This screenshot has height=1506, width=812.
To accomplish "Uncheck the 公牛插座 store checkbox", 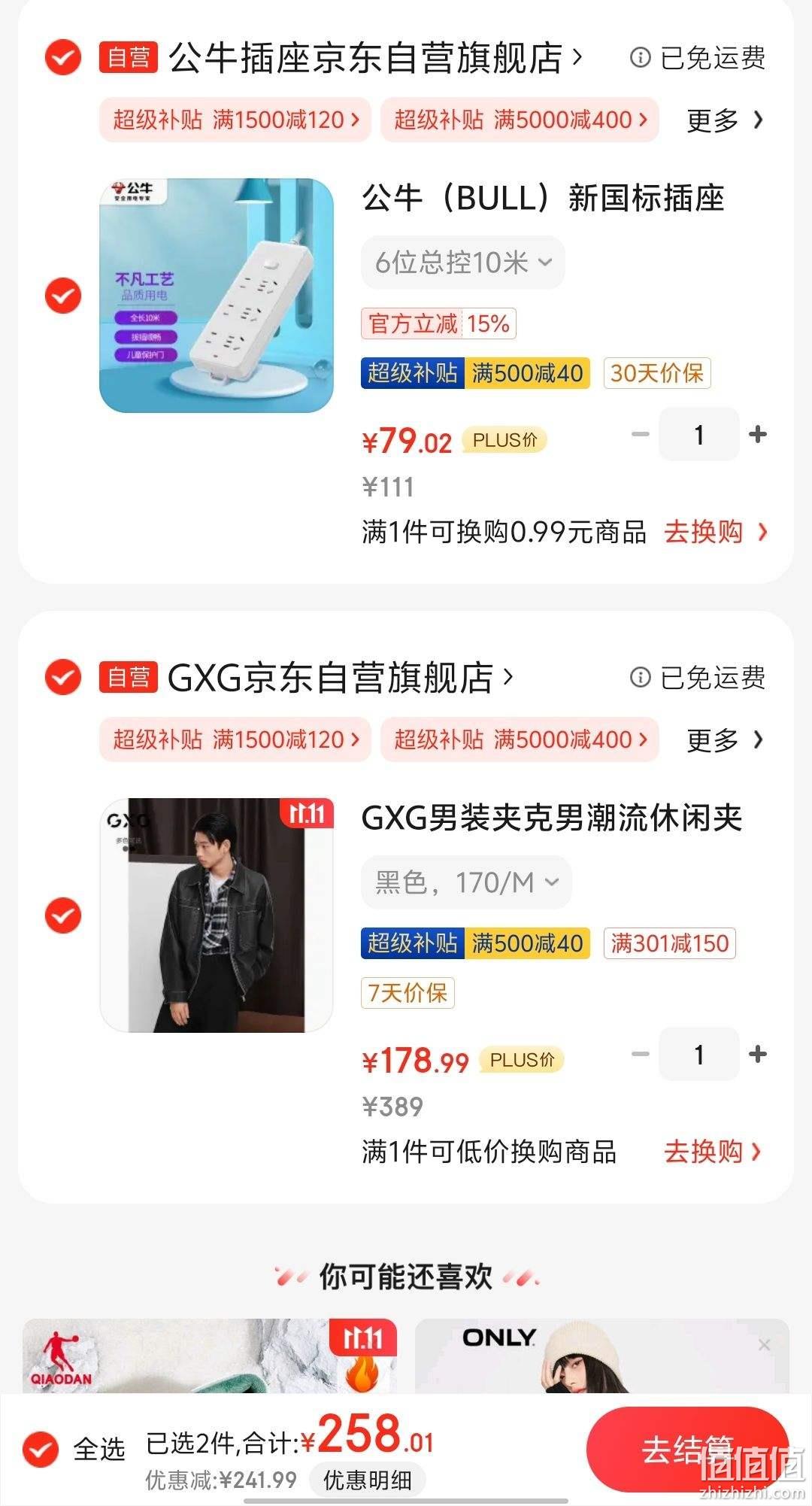I will pos(62,58).
